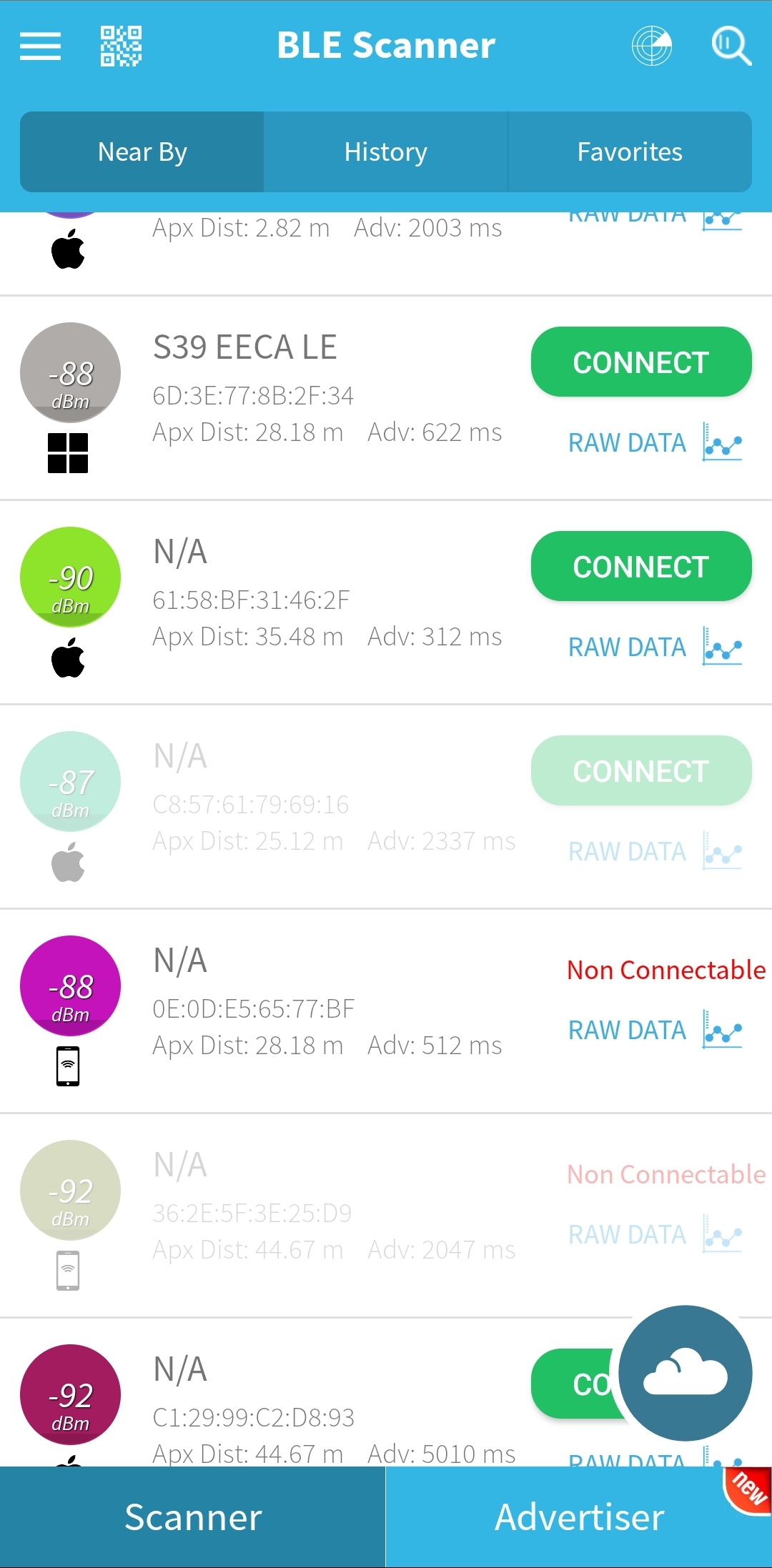Select the Scanner bottom tab
The height and width of the screenshot is (1568, 772).
pyautogui.click(x=193, y=1517)
